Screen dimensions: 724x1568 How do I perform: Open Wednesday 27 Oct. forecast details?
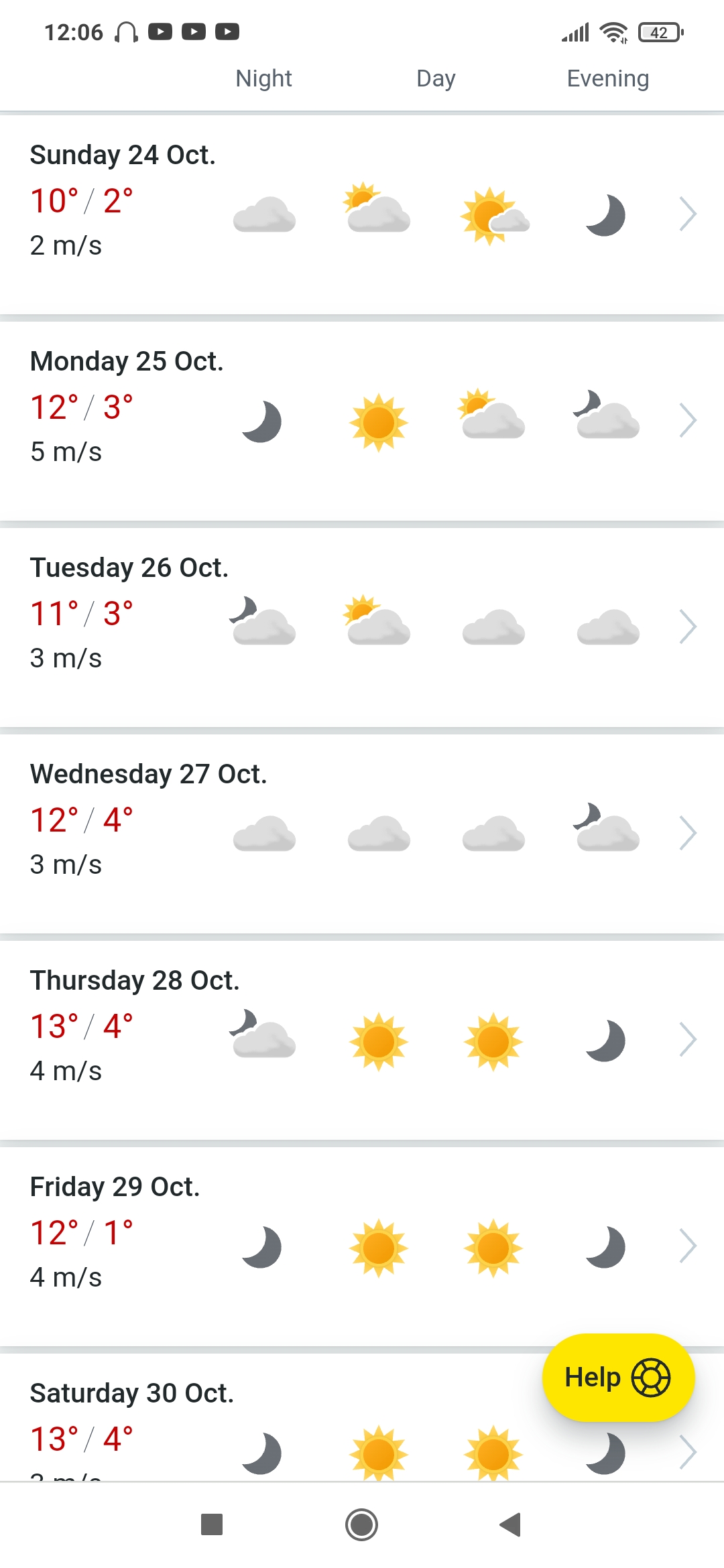[688, 834]
